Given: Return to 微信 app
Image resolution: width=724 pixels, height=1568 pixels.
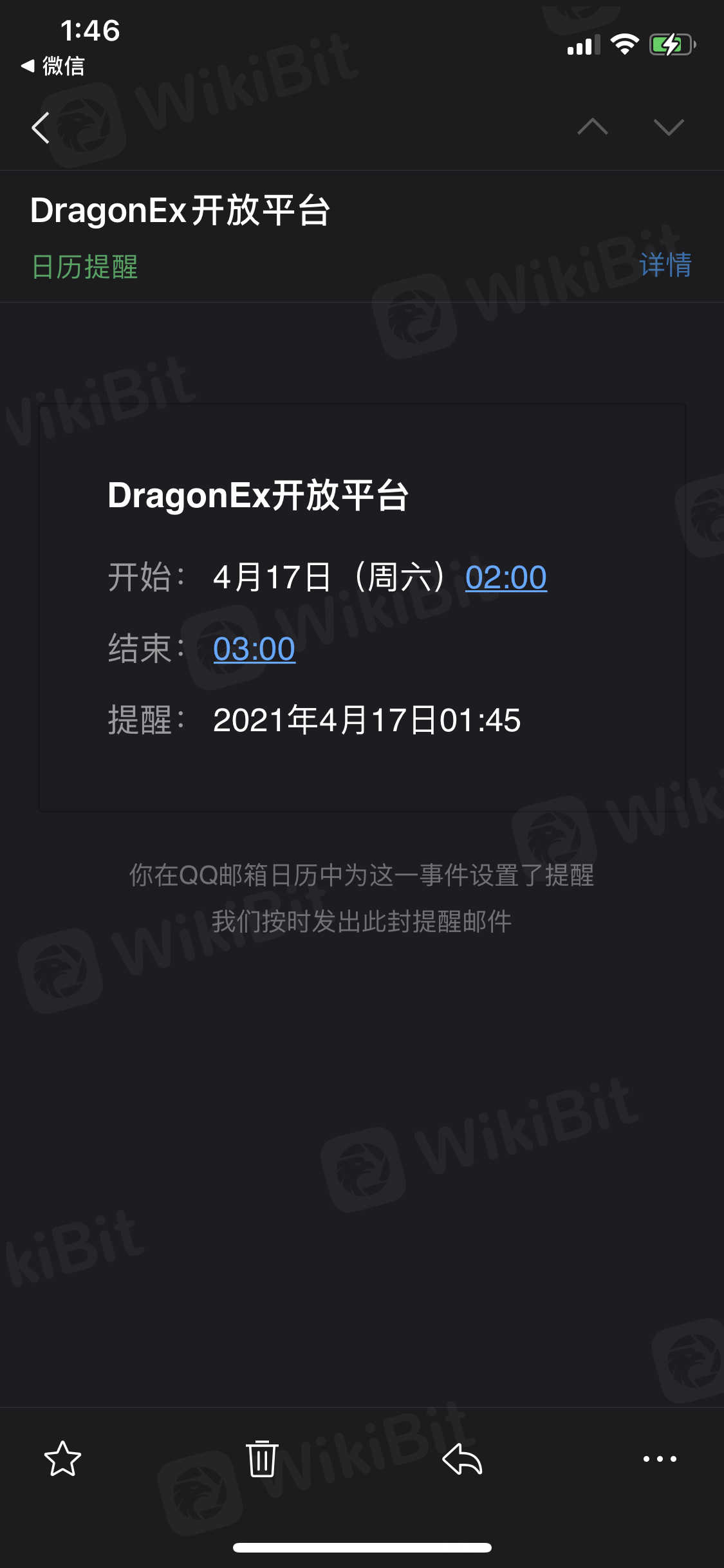Looking at the screenshot, I should point(54,66).
